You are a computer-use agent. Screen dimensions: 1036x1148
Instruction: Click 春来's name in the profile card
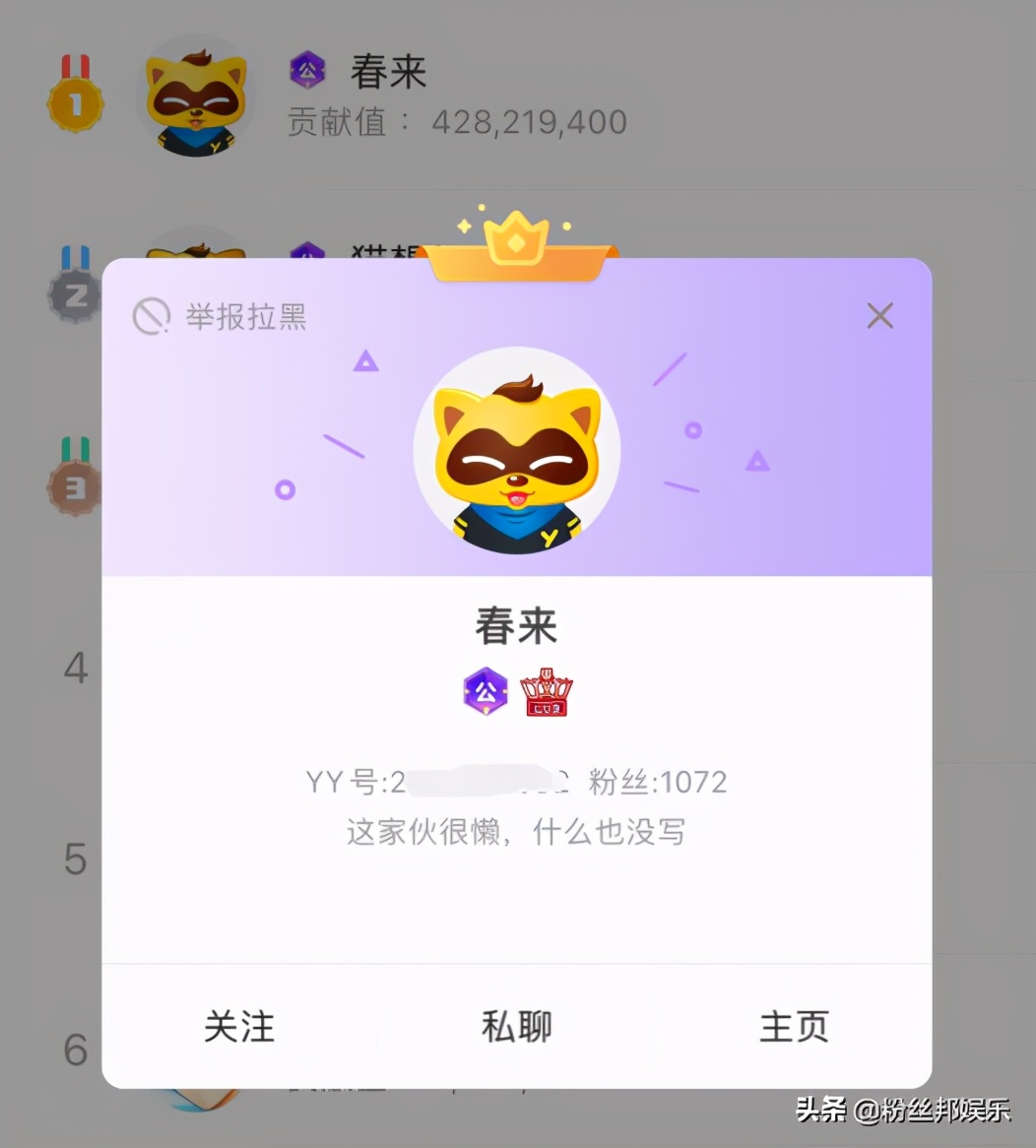pyautogui.click(x=516, y=622)
